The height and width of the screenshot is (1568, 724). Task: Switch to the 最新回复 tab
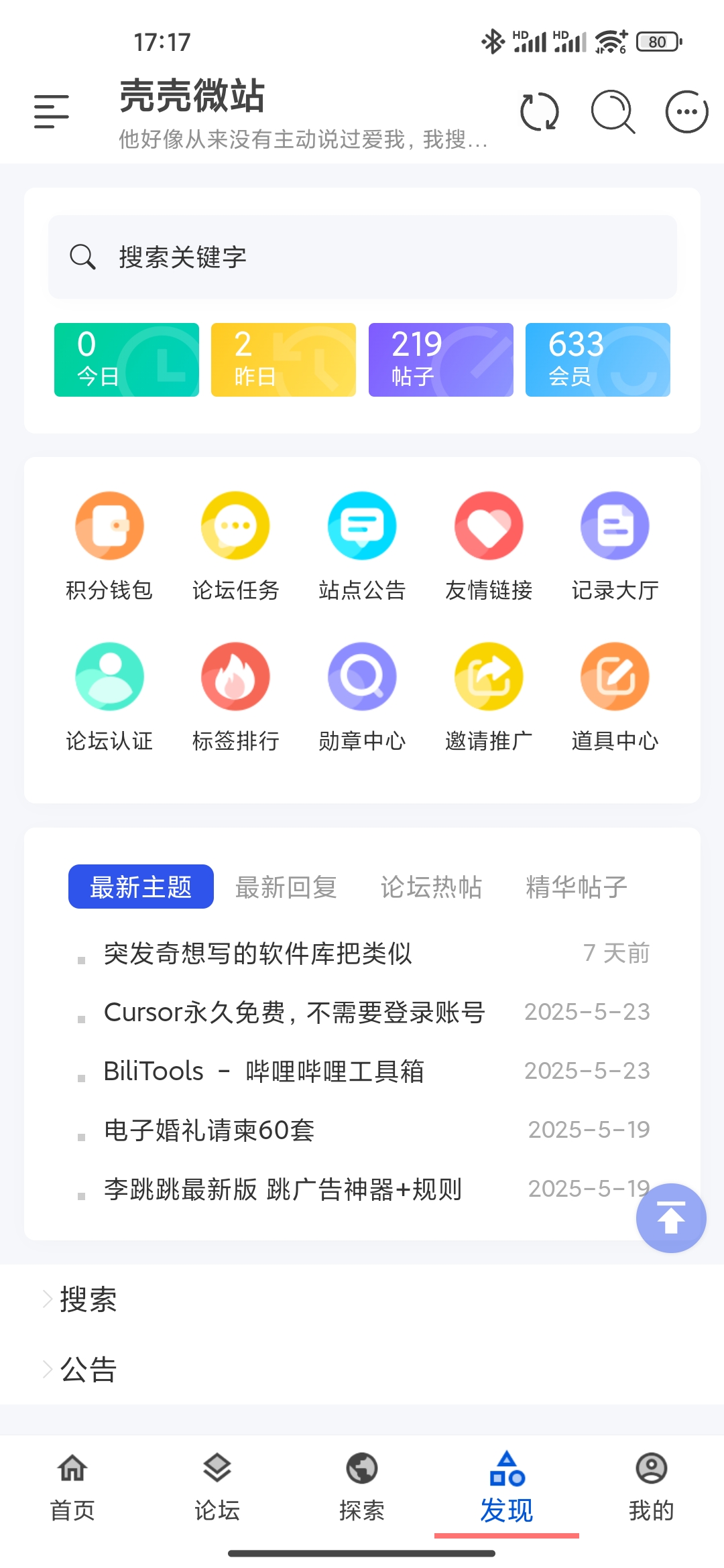(x=286, y=887)
